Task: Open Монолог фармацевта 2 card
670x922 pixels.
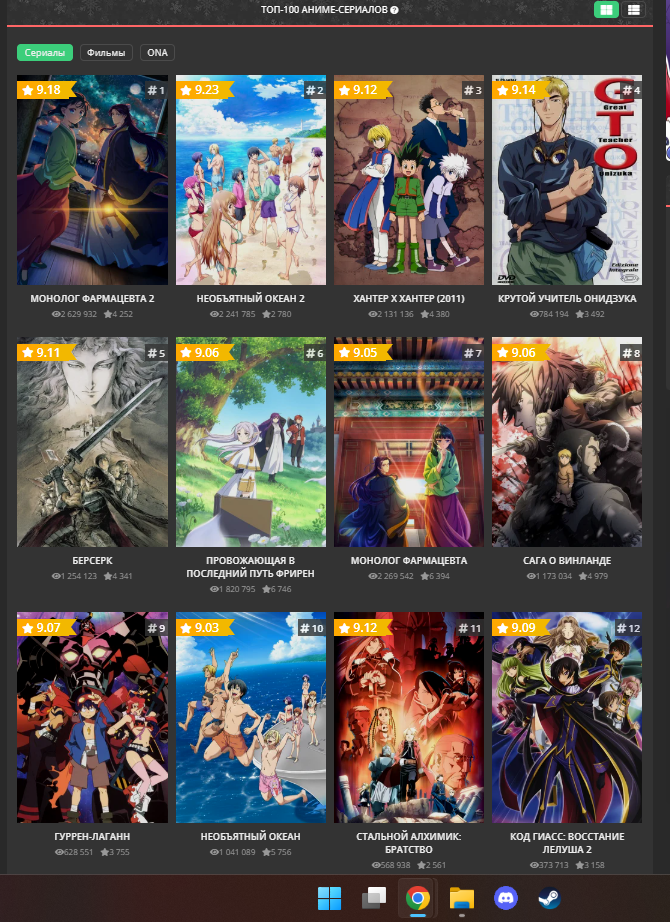Action: tap(92, 180)
